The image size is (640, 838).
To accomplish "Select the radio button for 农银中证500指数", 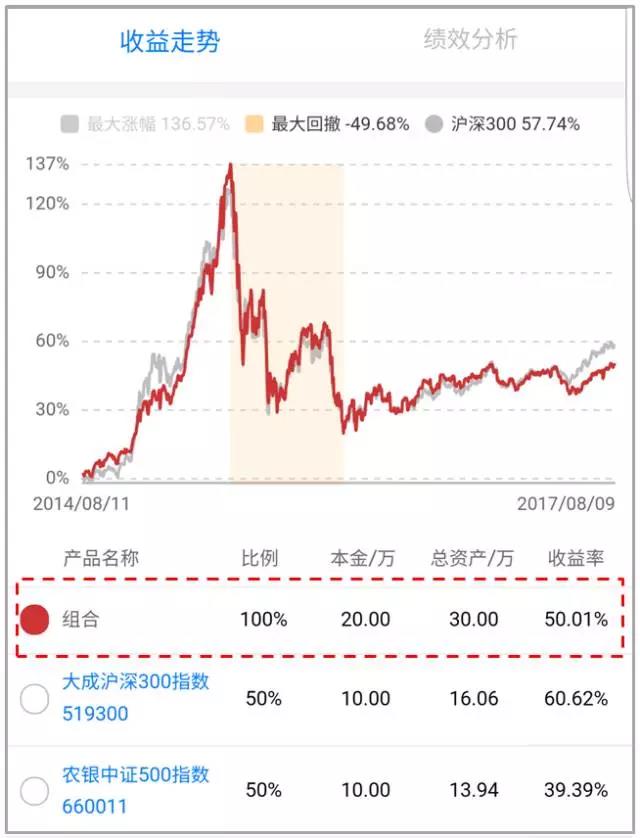I will coord(35,791).
